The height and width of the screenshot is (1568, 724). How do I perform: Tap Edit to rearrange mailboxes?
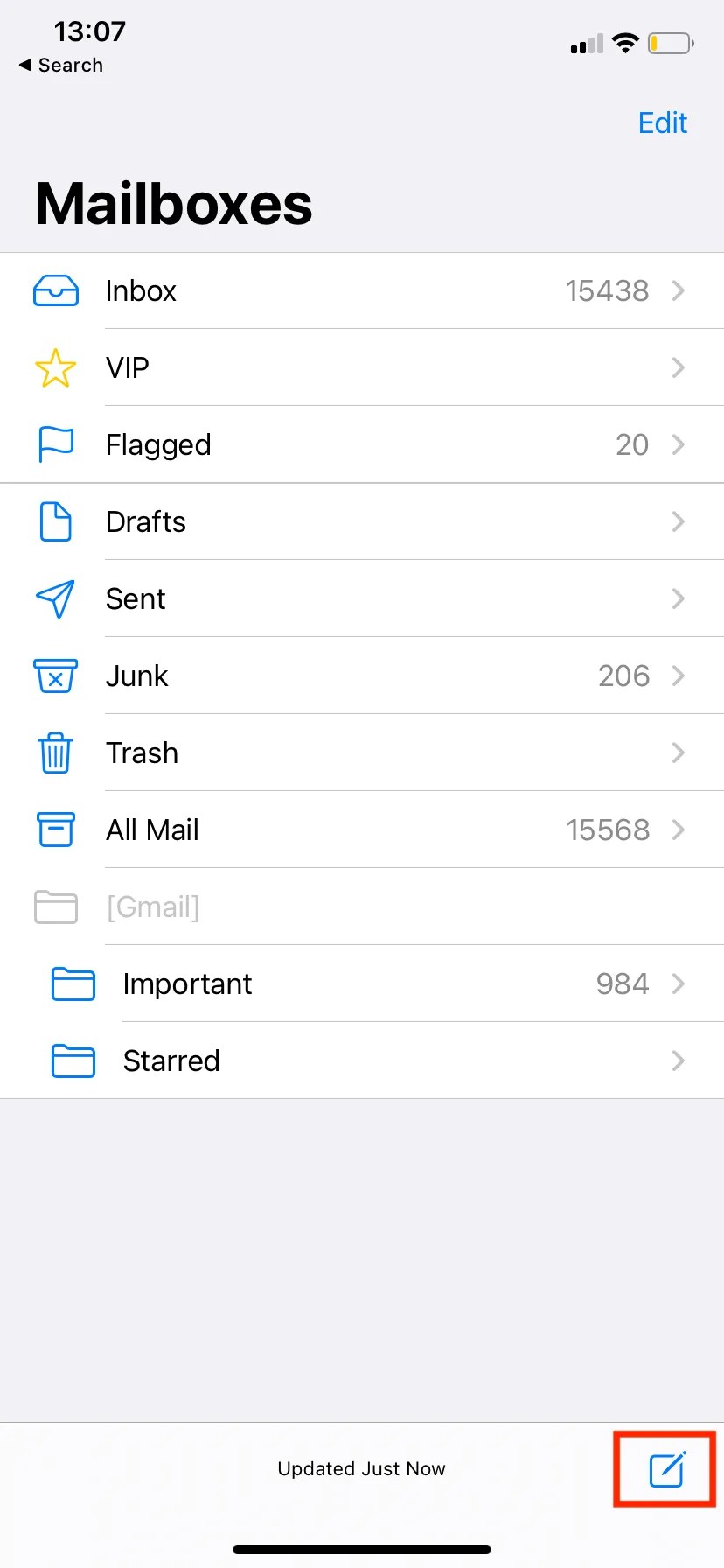coord(662,122)
